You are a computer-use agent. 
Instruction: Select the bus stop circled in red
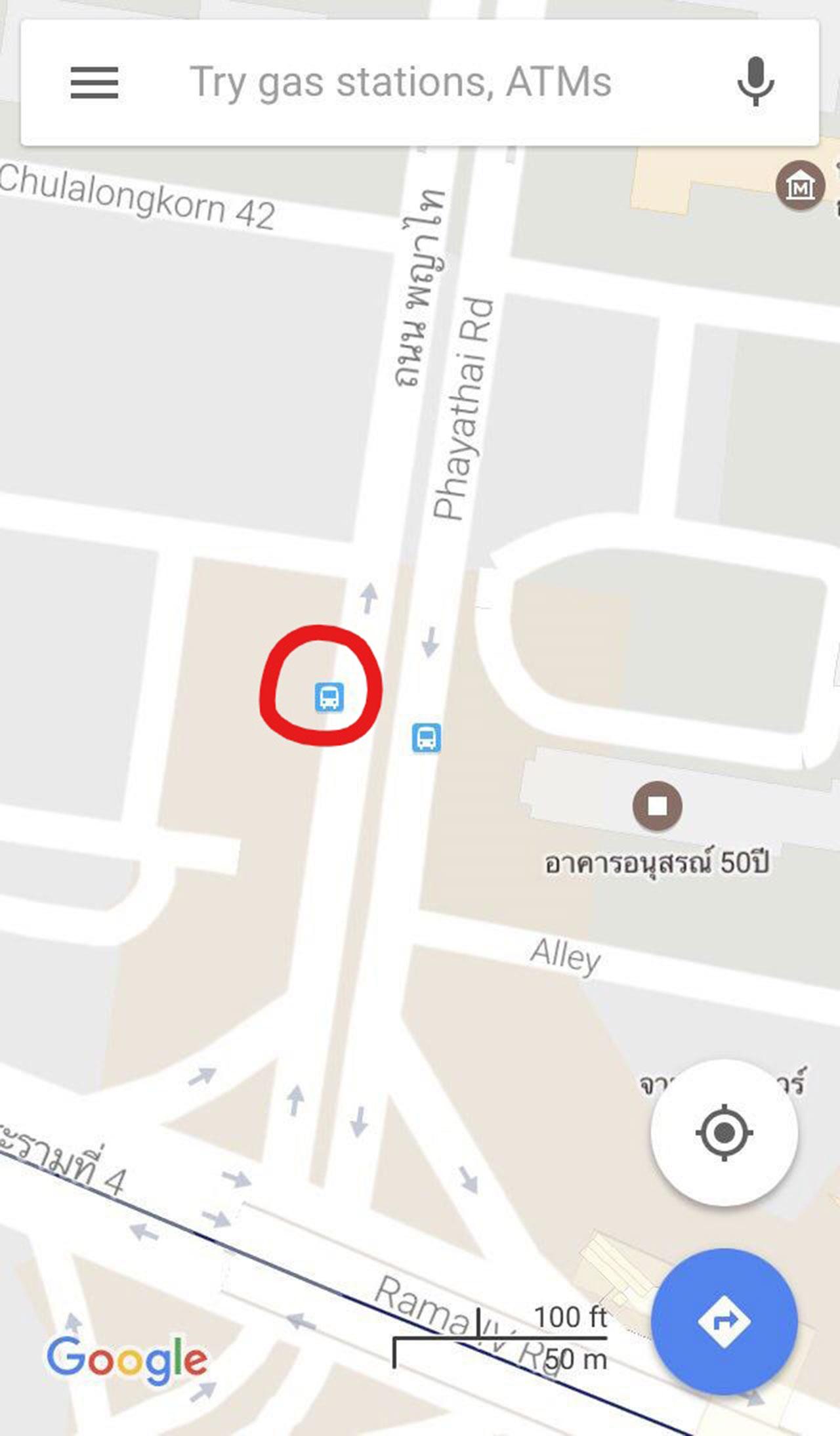[329, 696]
